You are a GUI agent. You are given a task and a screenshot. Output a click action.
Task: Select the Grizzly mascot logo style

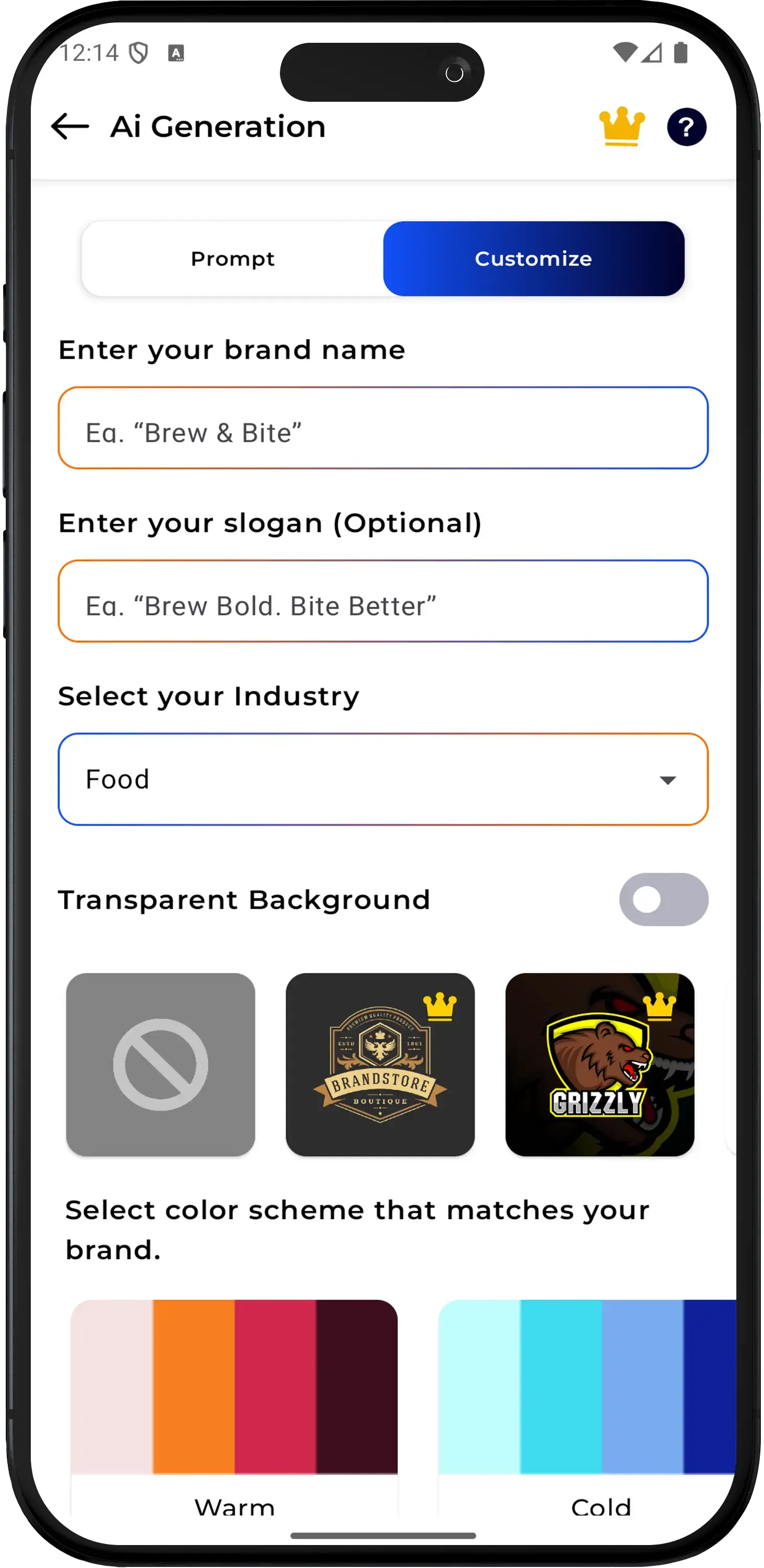point(599,1064)
